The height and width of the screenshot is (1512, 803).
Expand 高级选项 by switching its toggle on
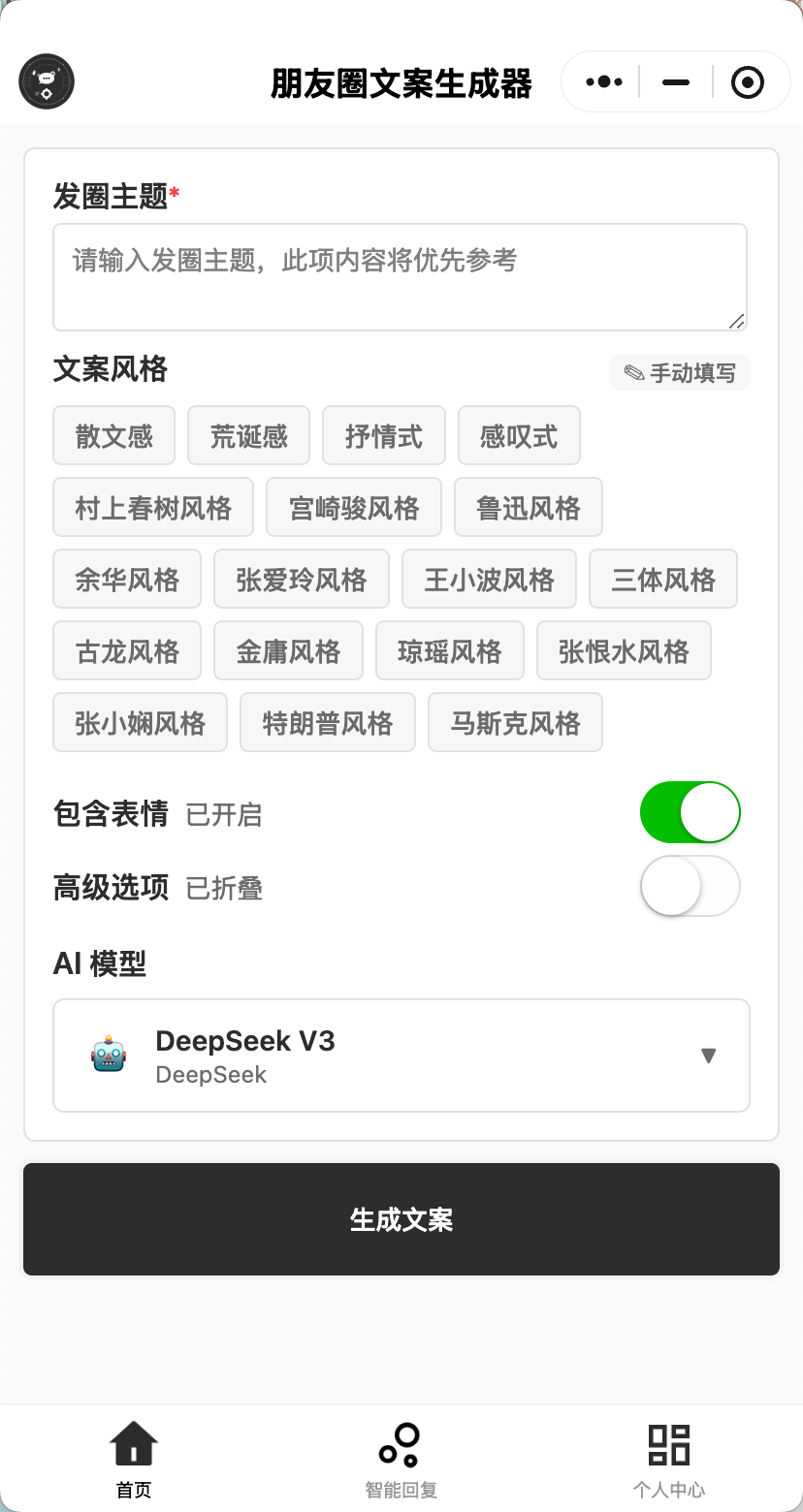(x=690, y=886)
